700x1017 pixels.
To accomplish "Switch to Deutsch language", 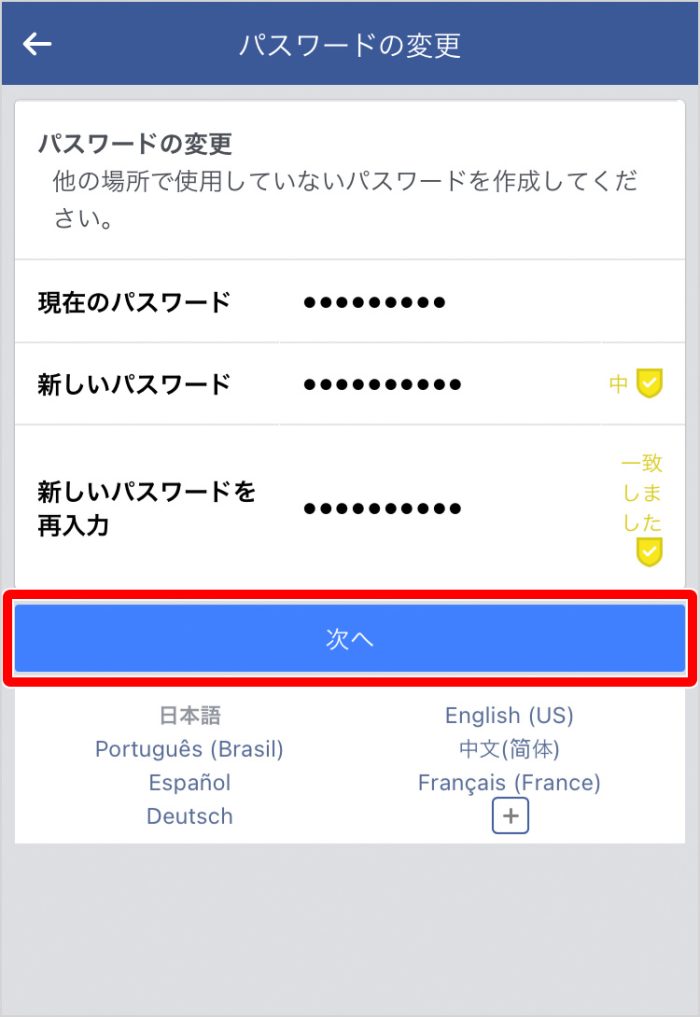I will [x=190, y=816].
